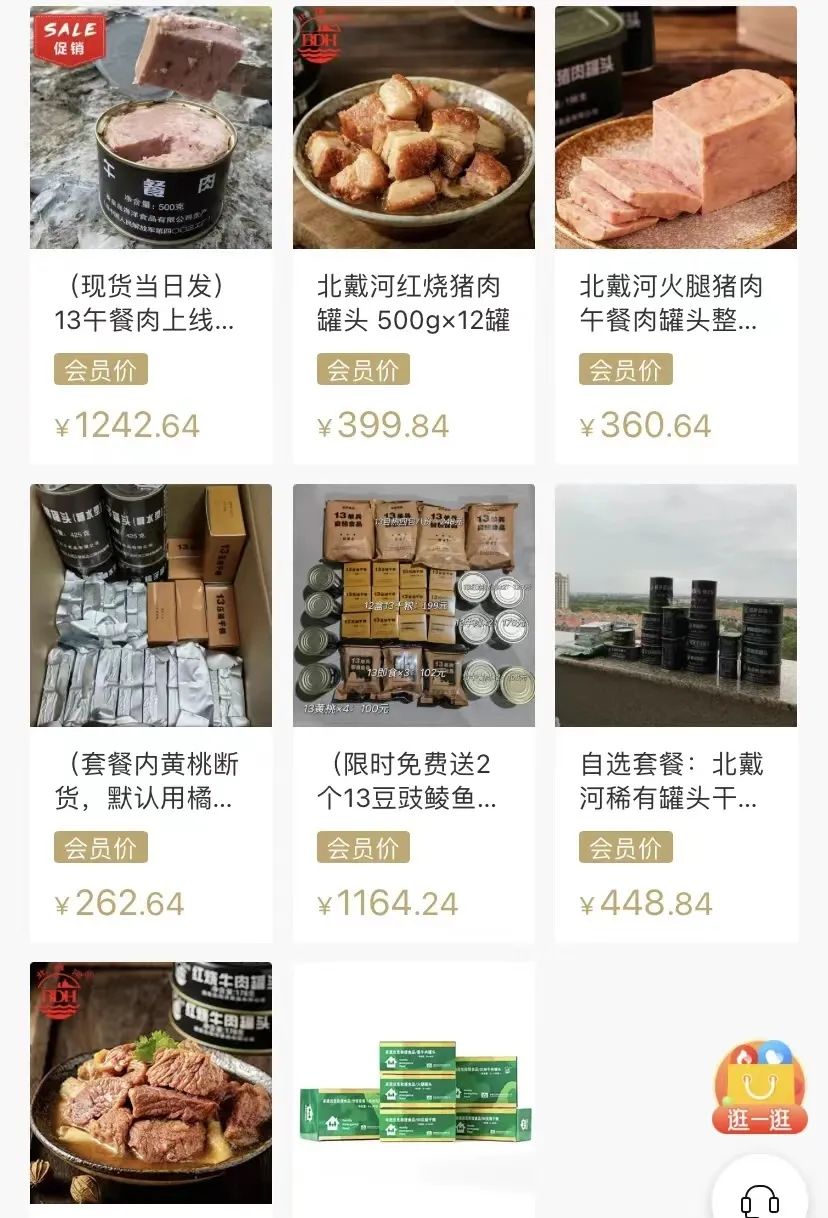Viewport: 828px width, 1218px height.
Task: Open the 红烧牛肉罐头 product tile
Action: click(x=151, y=1083)
